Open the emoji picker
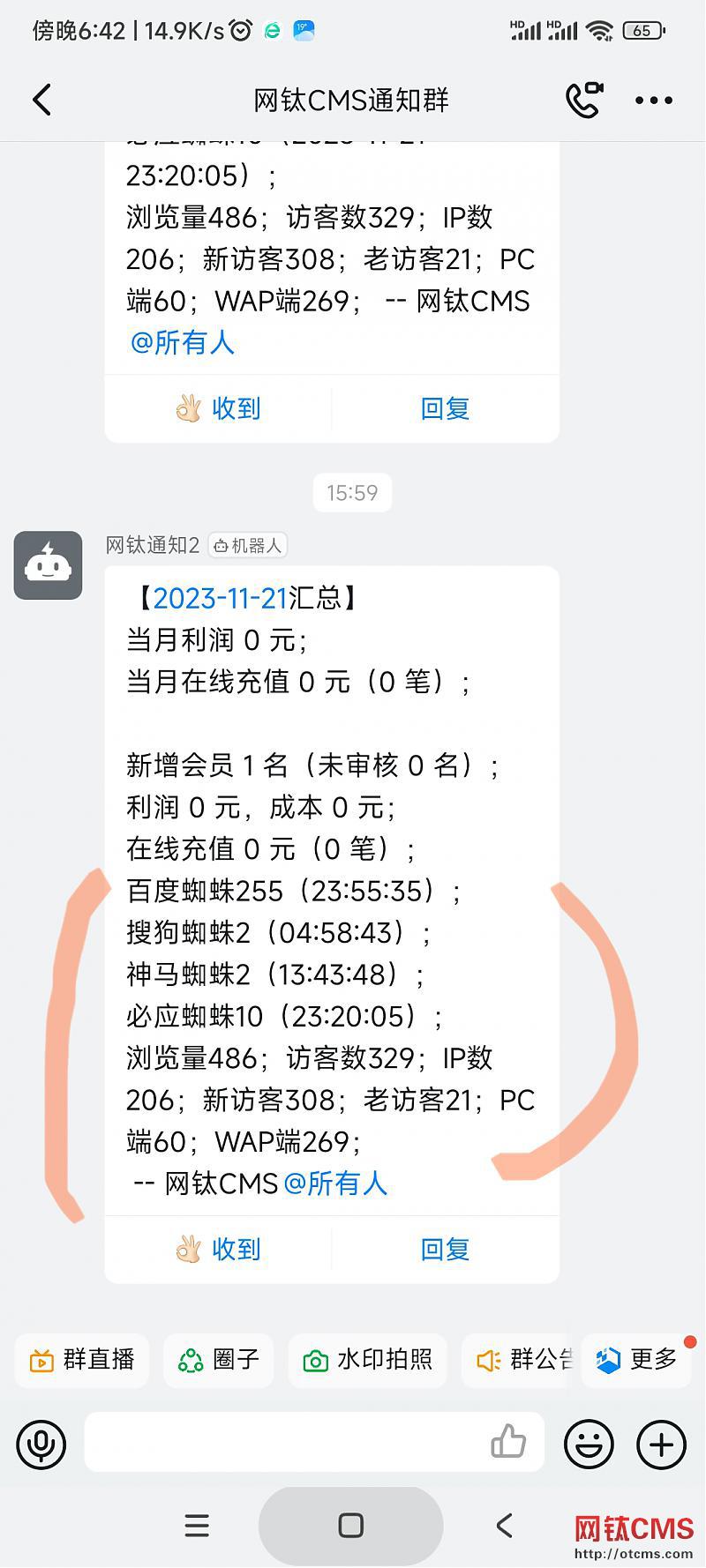Screen dimensions: 706x1568 [589, 1444]
